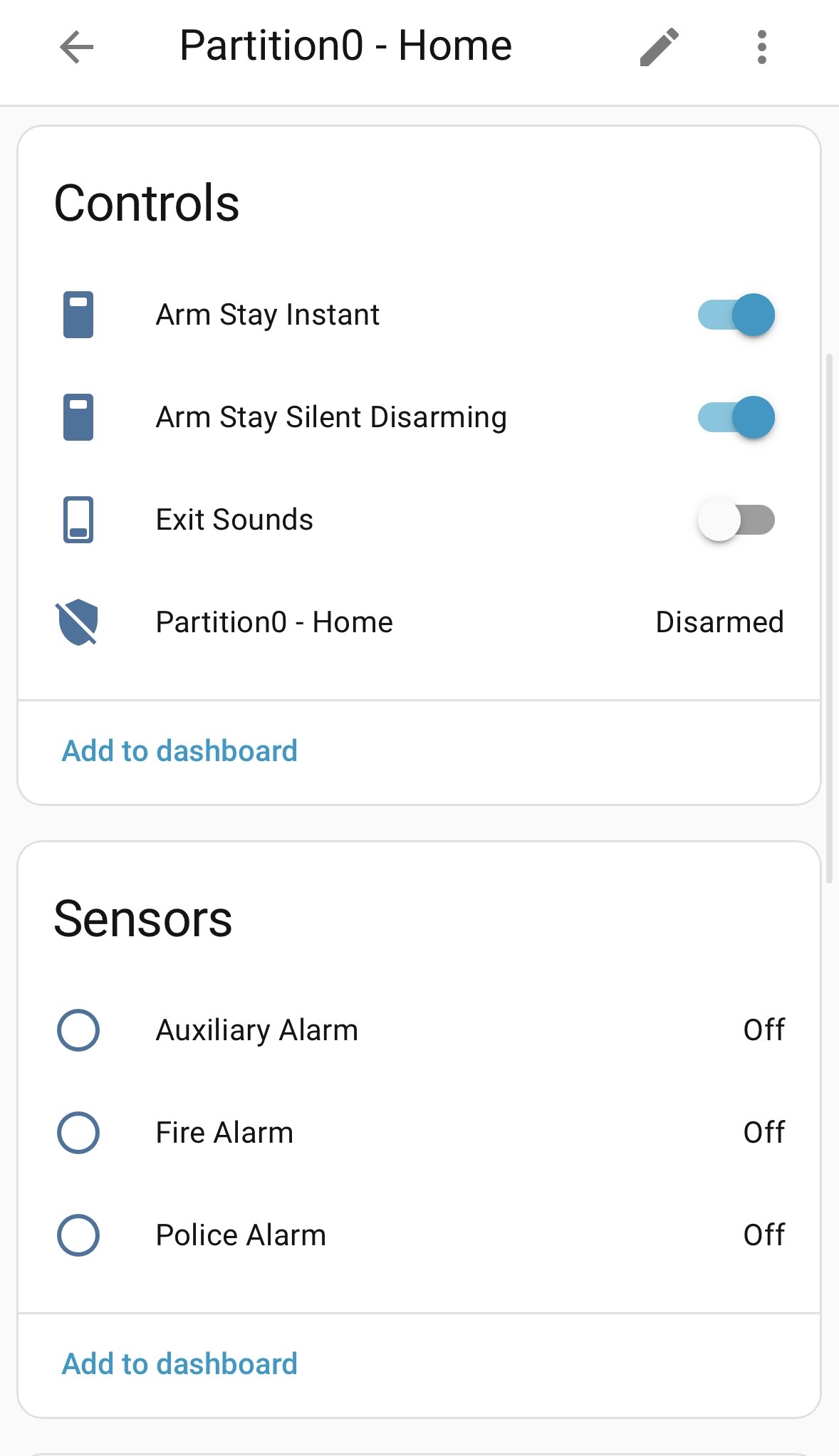This screenshot has height=1456, width=839.
Task: Open the Auxiliary Alarm sensor row
Action: tap(419, 1030)
